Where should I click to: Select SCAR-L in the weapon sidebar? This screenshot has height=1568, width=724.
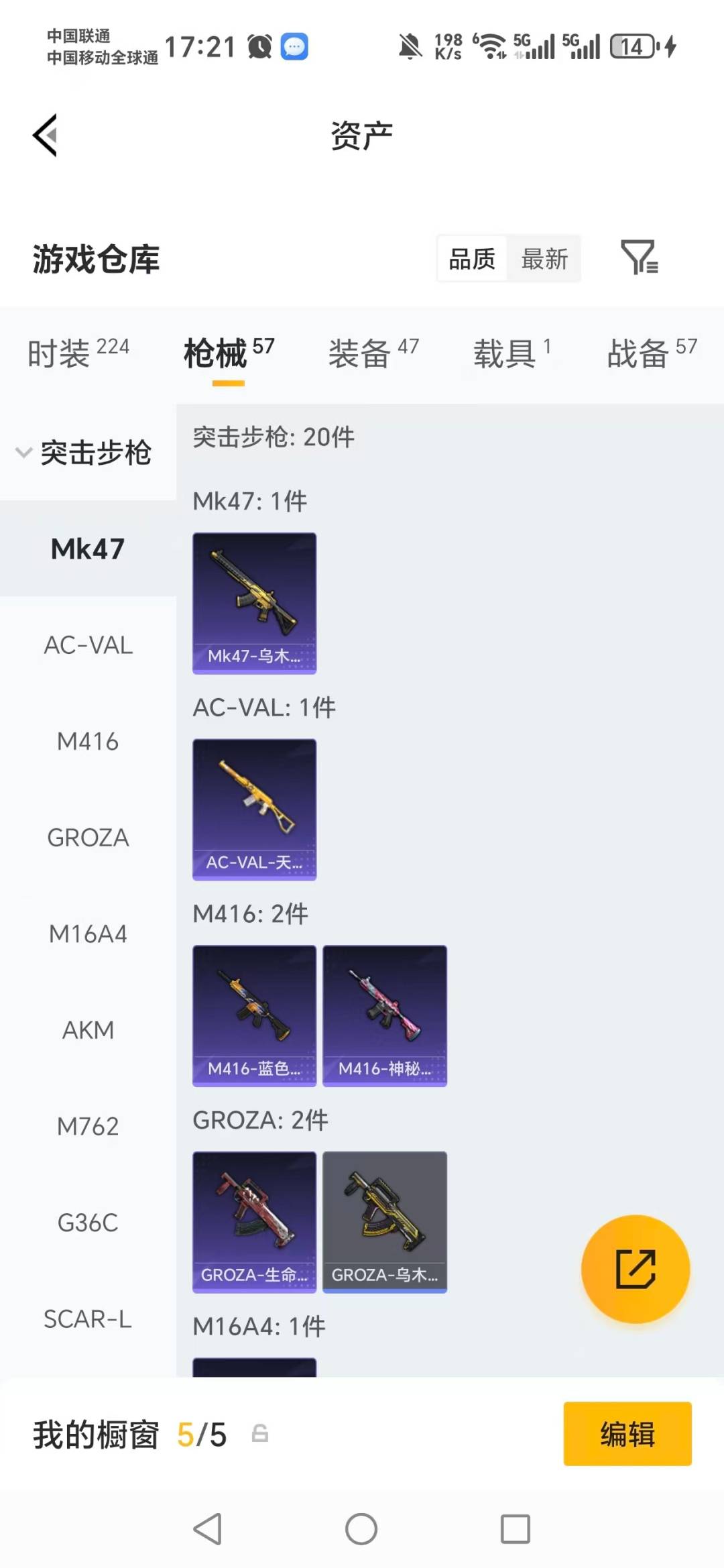pyautogui.click(x=88, y=1319)
